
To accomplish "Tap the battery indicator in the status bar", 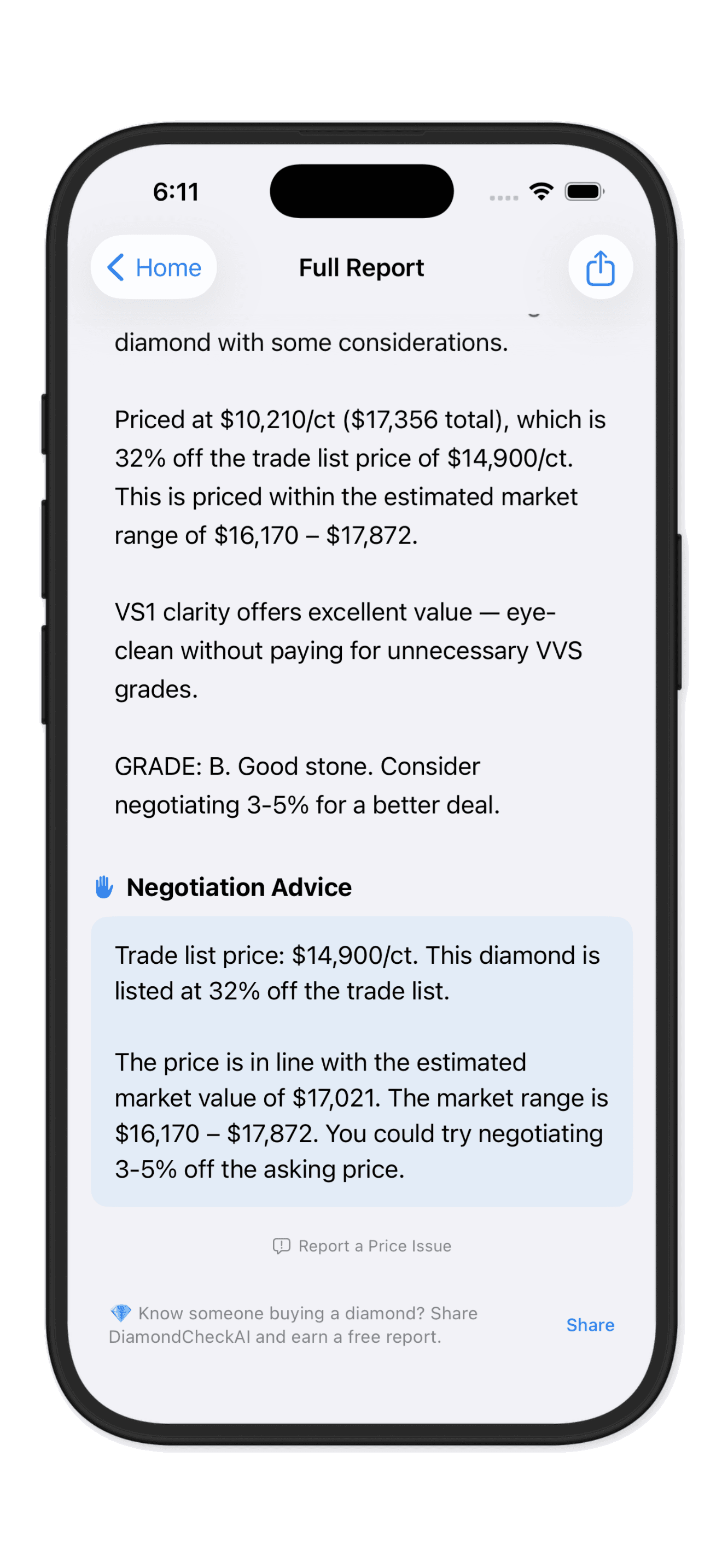I will coord(583,190).
